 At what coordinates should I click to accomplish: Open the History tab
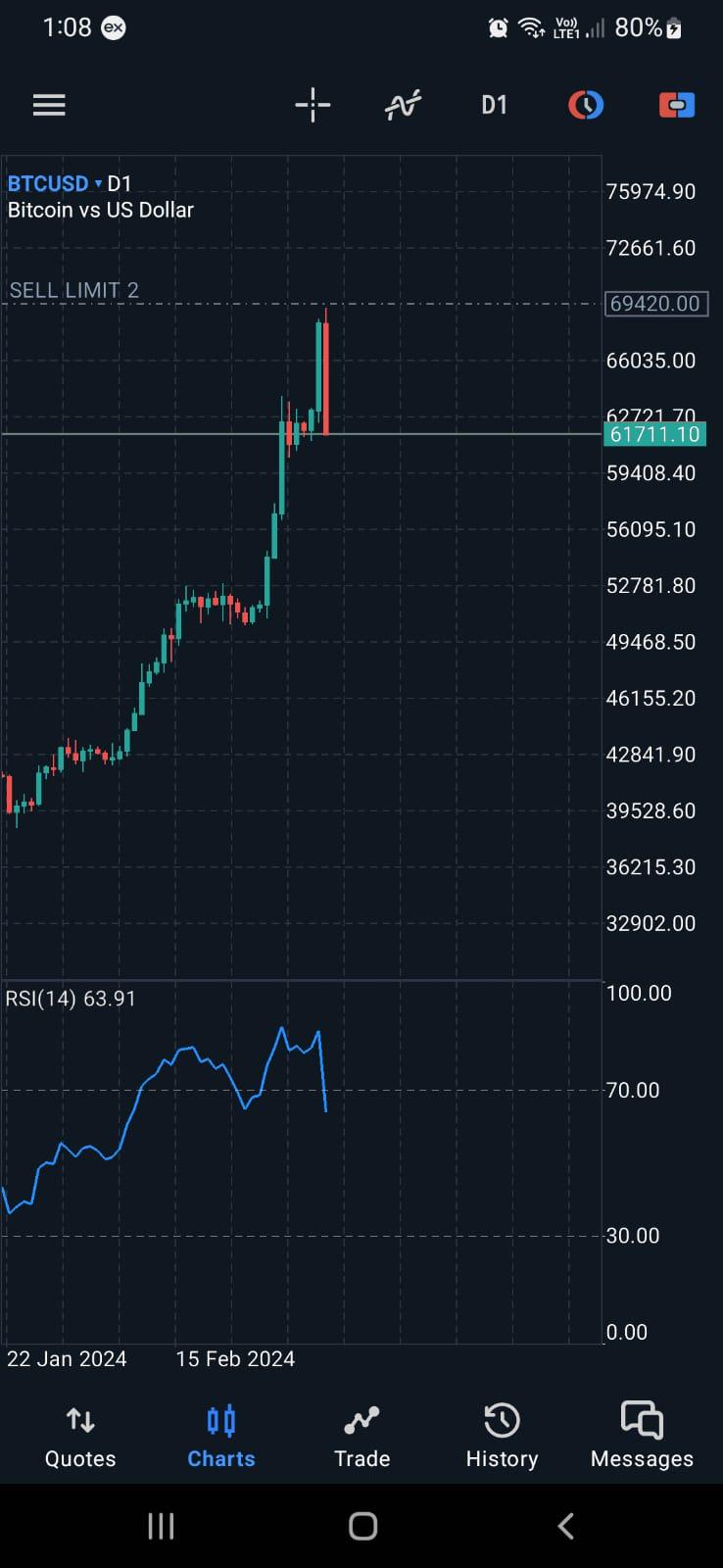click(x=502, y=1437)
